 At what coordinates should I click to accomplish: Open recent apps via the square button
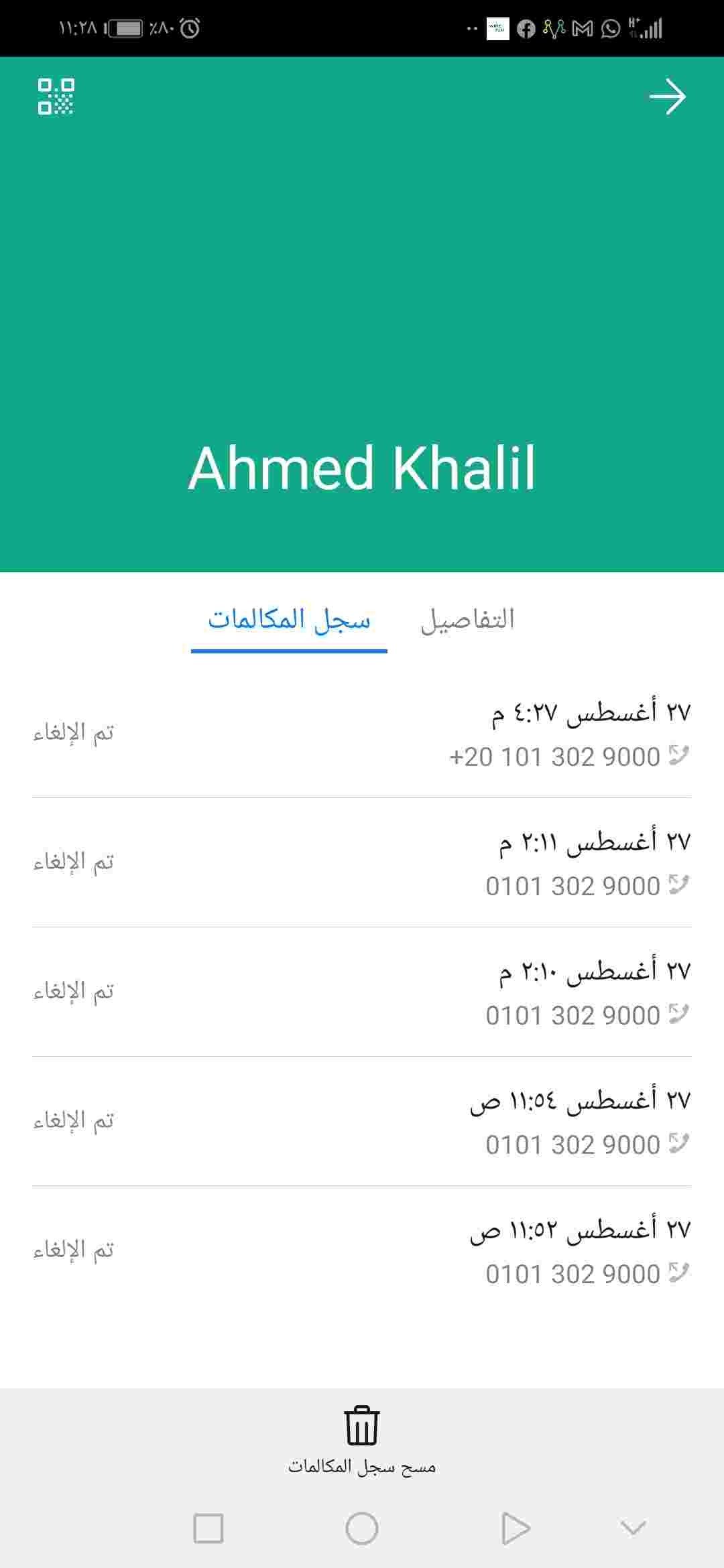(208, 1528)
